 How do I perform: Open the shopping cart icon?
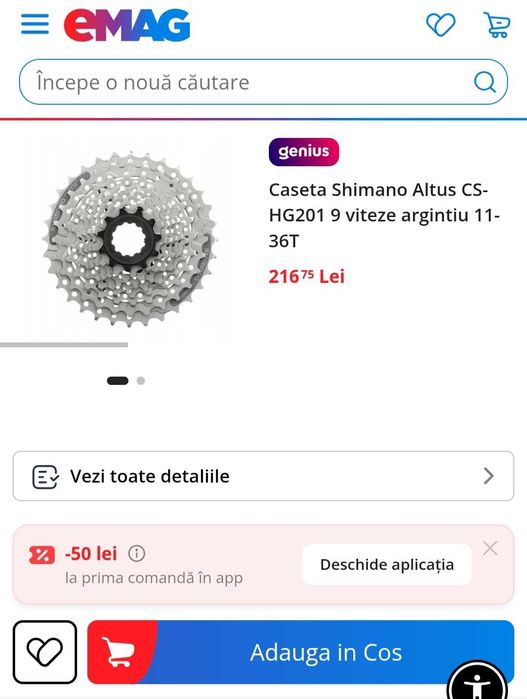tap(497, 25)
